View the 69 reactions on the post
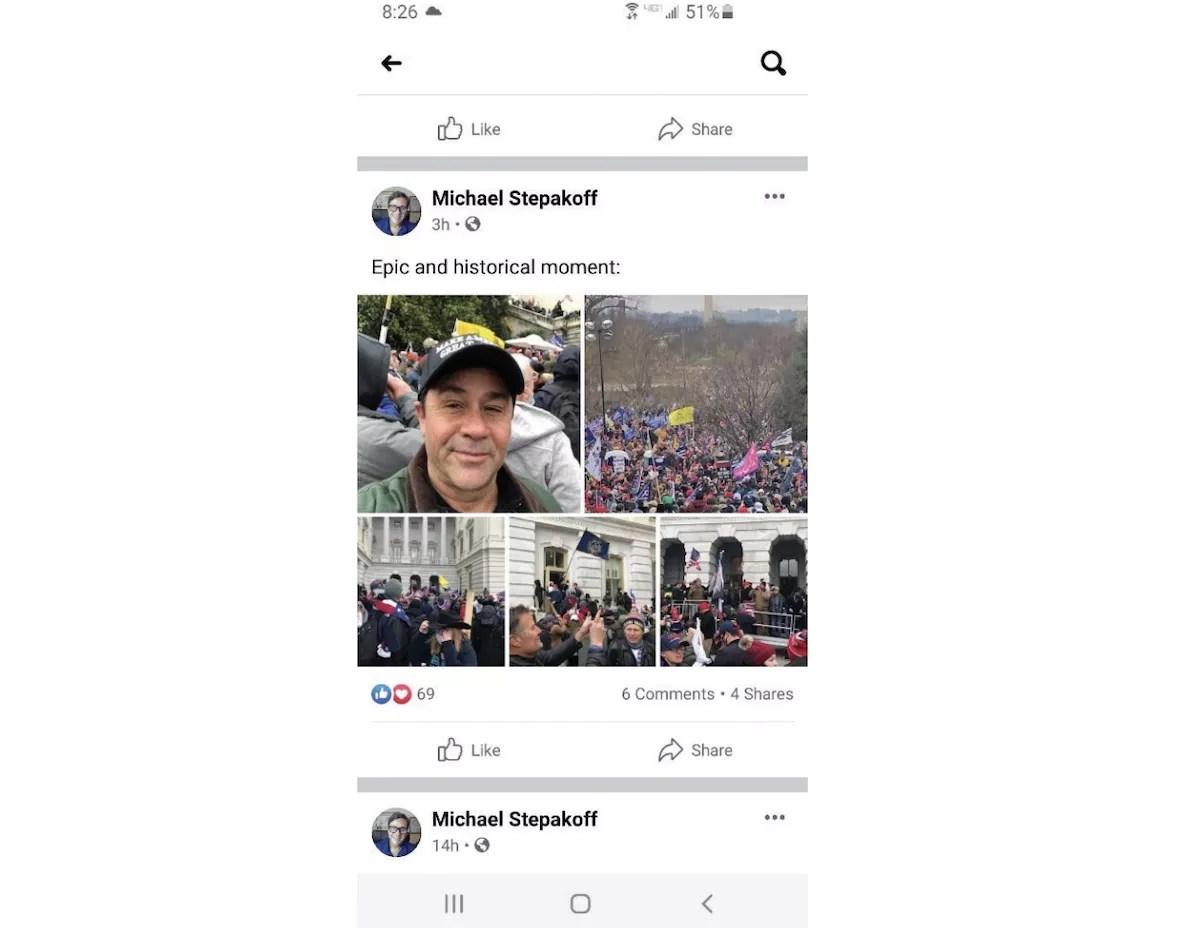Viewport: 1200px width, 928px height. coord(403,694)
